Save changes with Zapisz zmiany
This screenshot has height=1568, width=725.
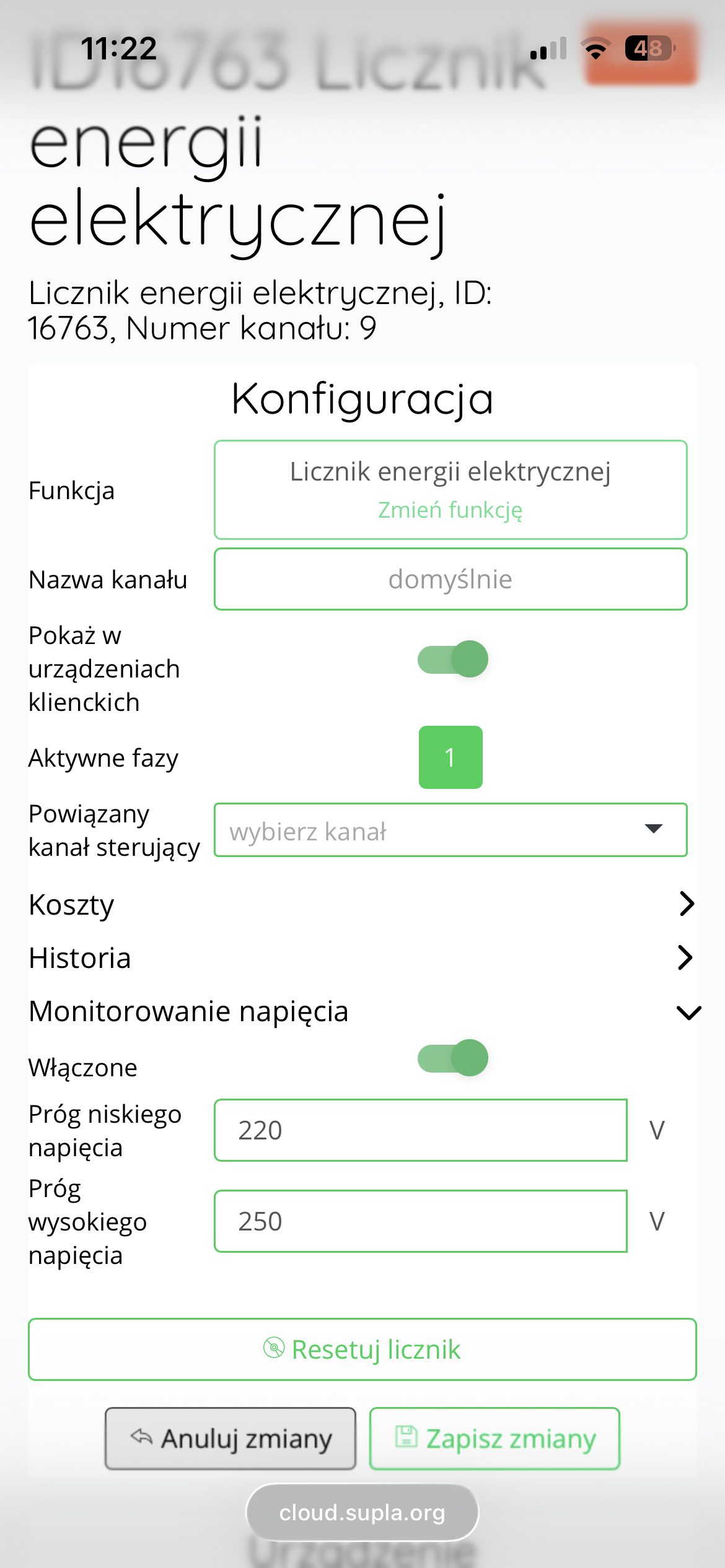(x=494, y=1439)
